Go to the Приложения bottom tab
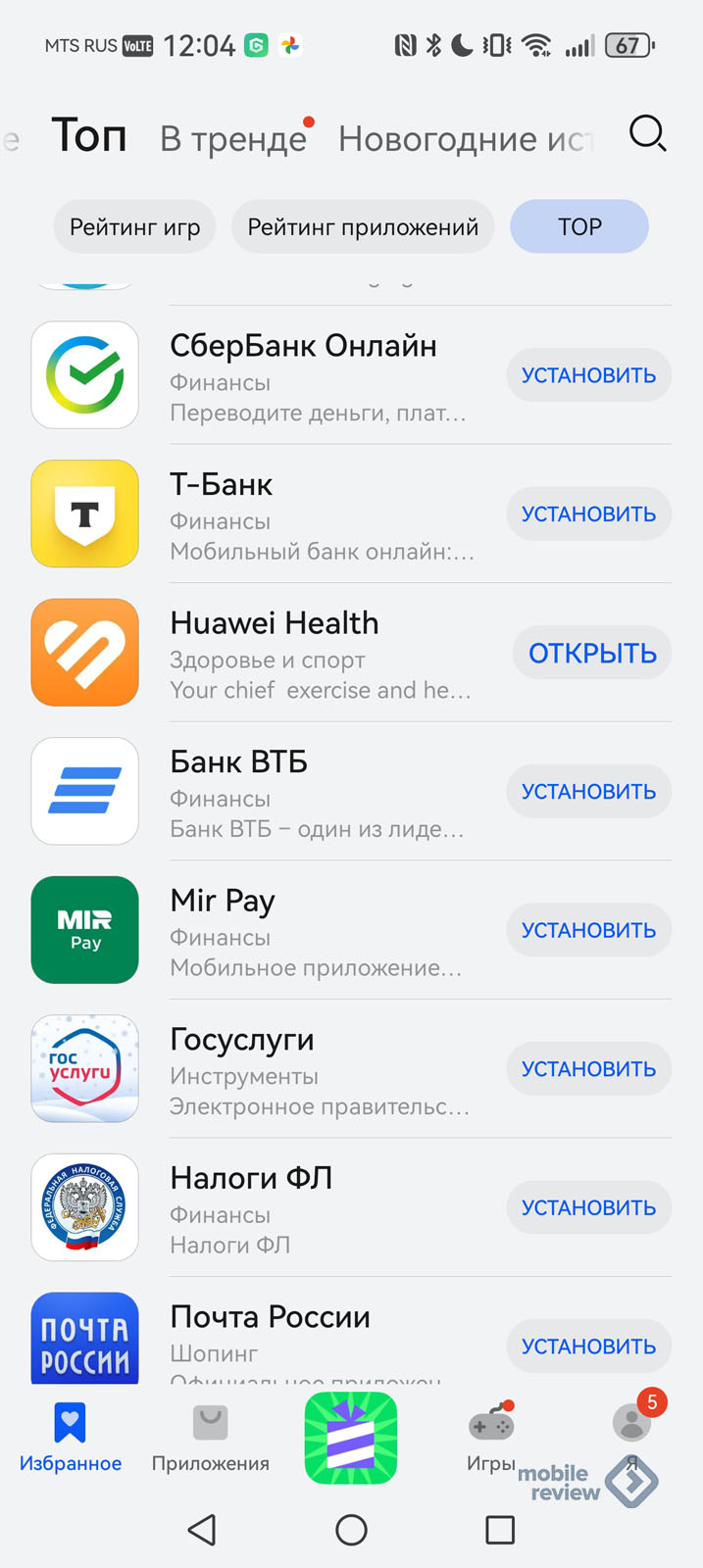 210,1438
